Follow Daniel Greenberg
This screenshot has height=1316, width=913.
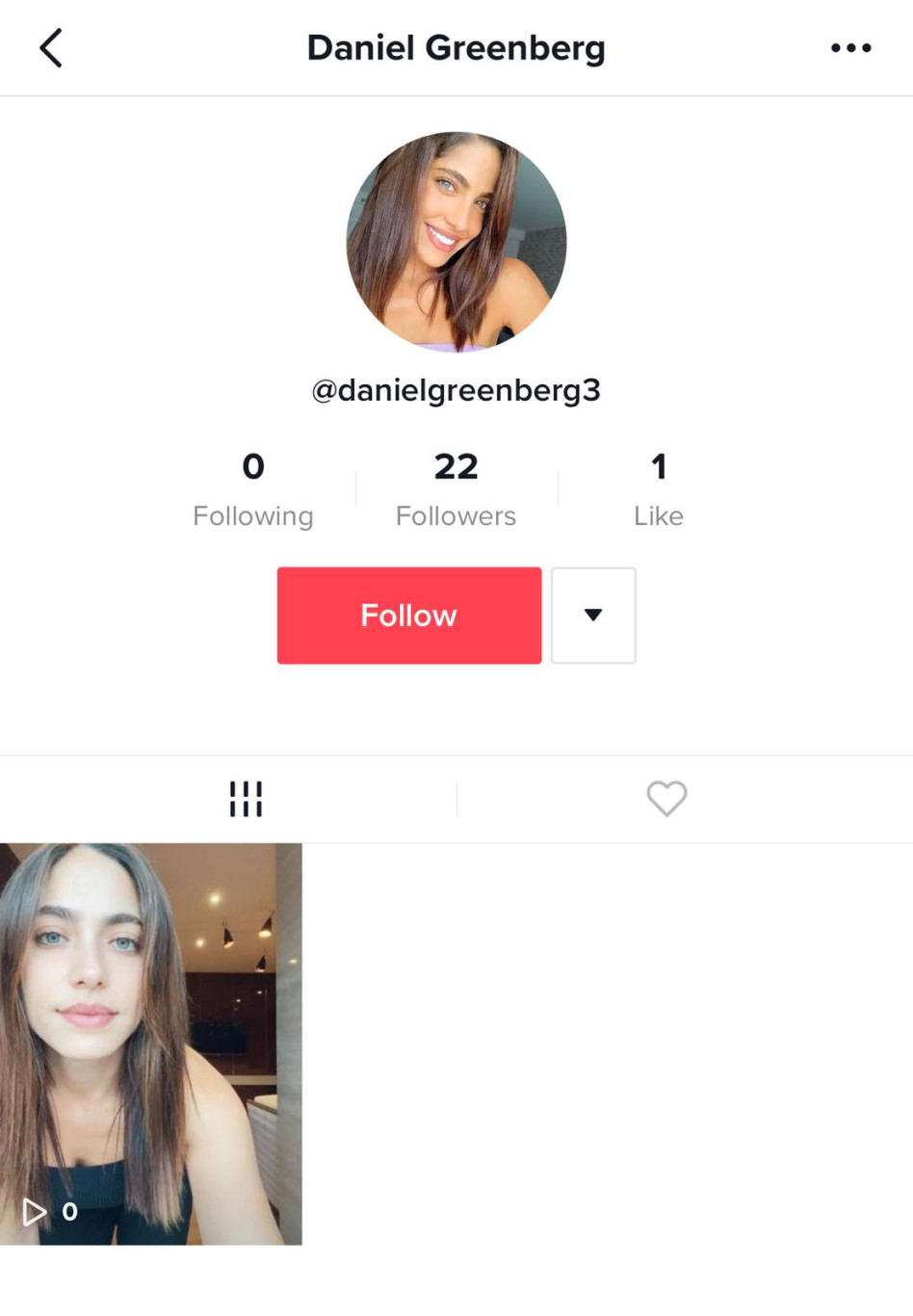click(408, 615)
